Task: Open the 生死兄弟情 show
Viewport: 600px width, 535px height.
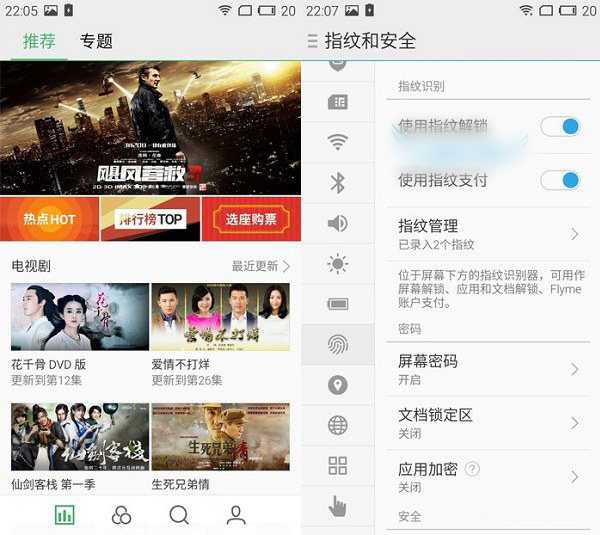Action: tap(220, 437)
